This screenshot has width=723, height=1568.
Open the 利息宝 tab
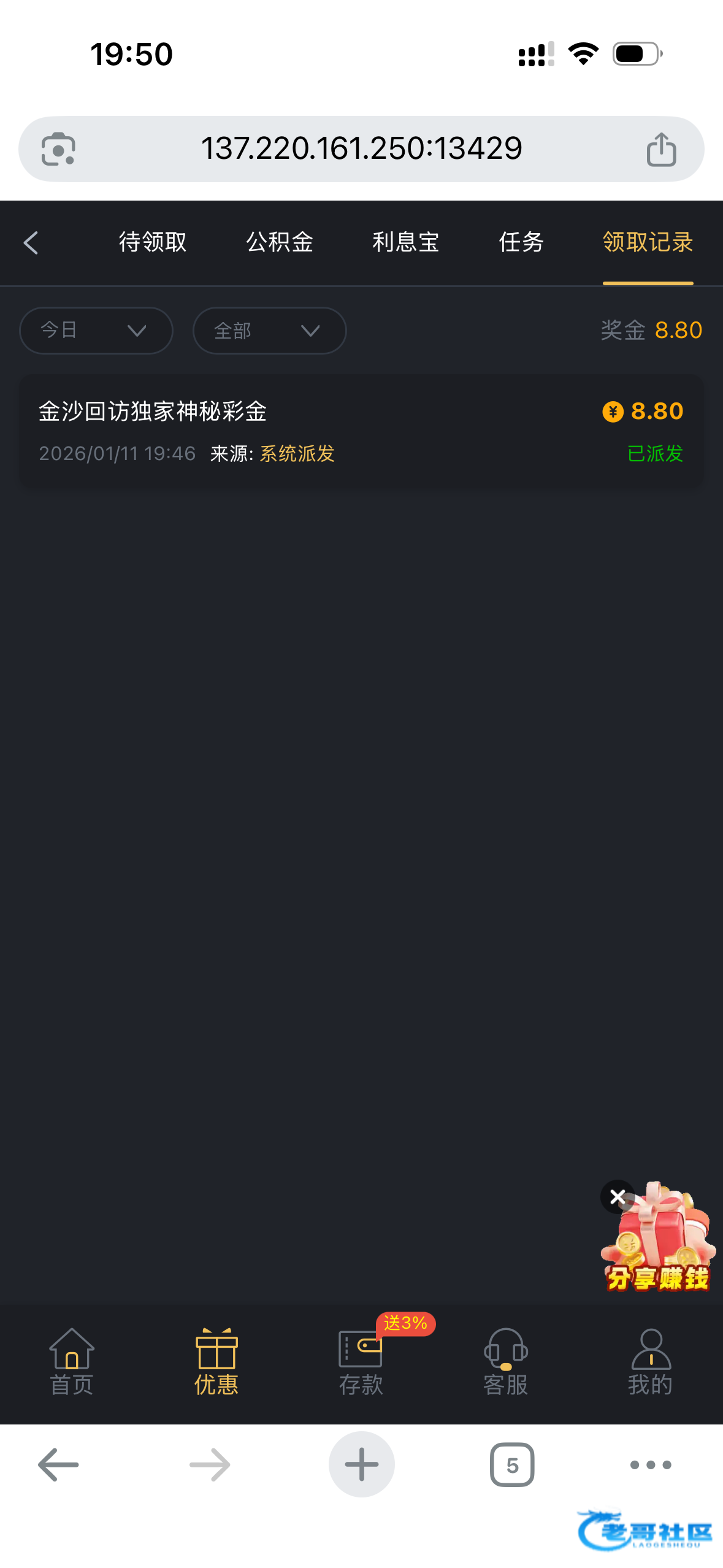point(405,243)
